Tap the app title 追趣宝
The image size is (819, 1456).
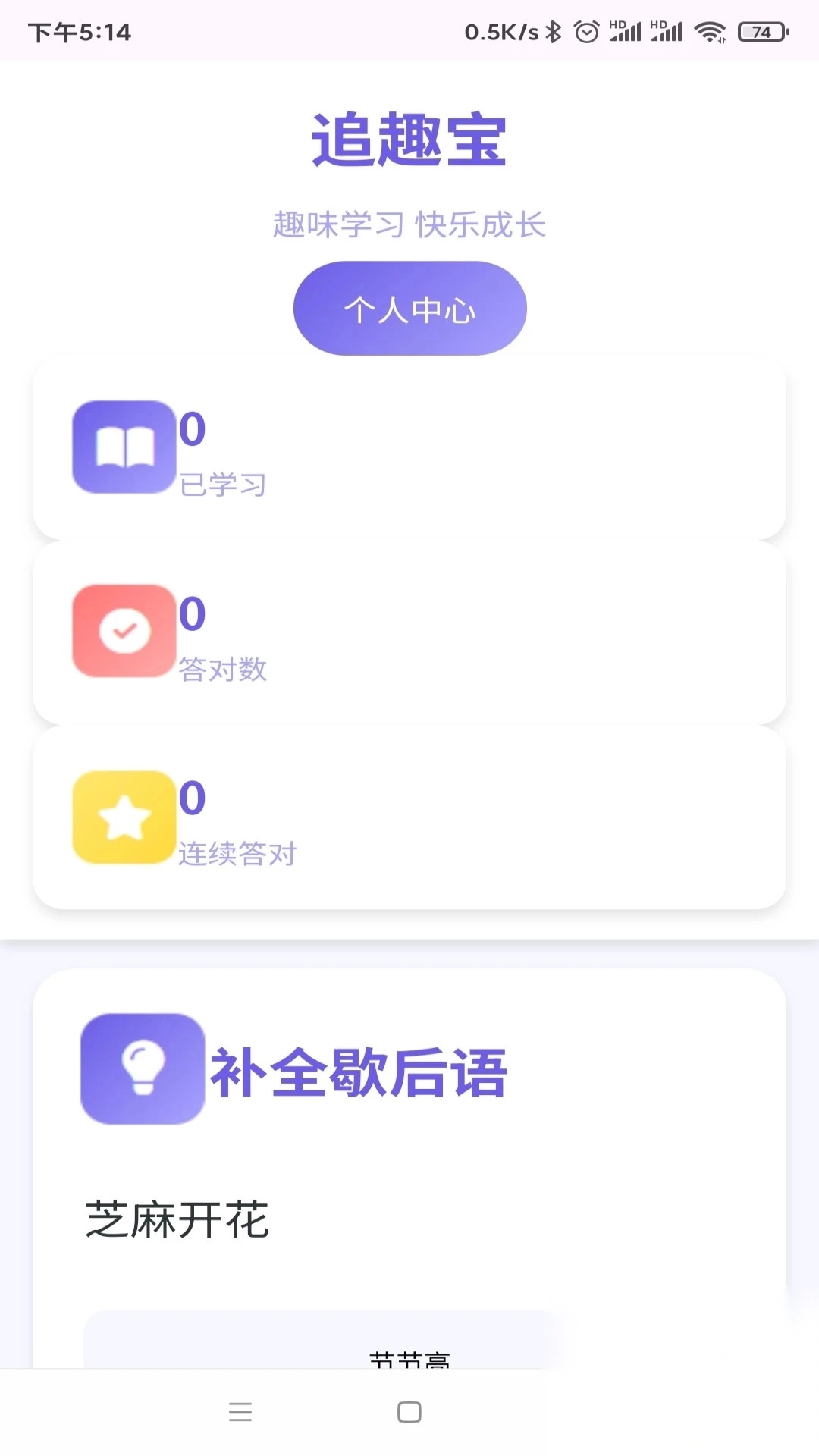coord(409,142)
